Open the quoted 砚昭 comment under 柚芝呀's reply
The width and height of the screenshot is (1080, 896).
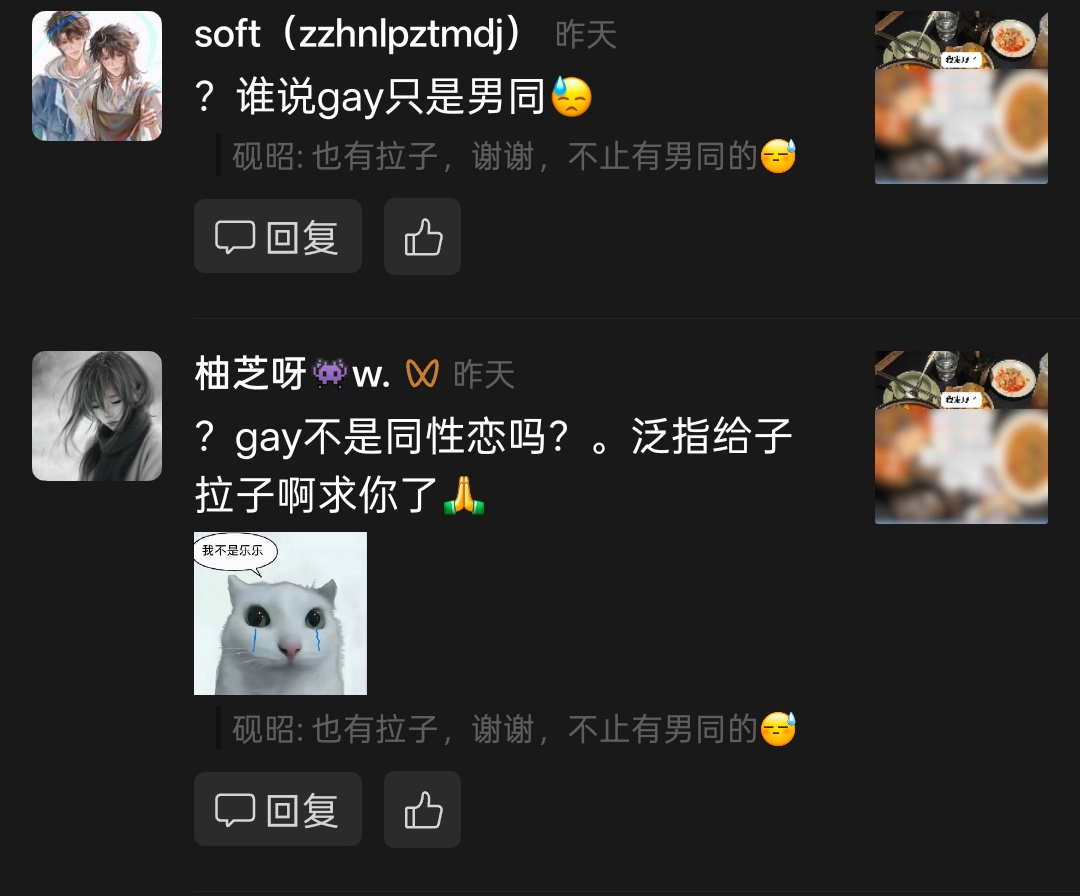click(x=514, y=729)
